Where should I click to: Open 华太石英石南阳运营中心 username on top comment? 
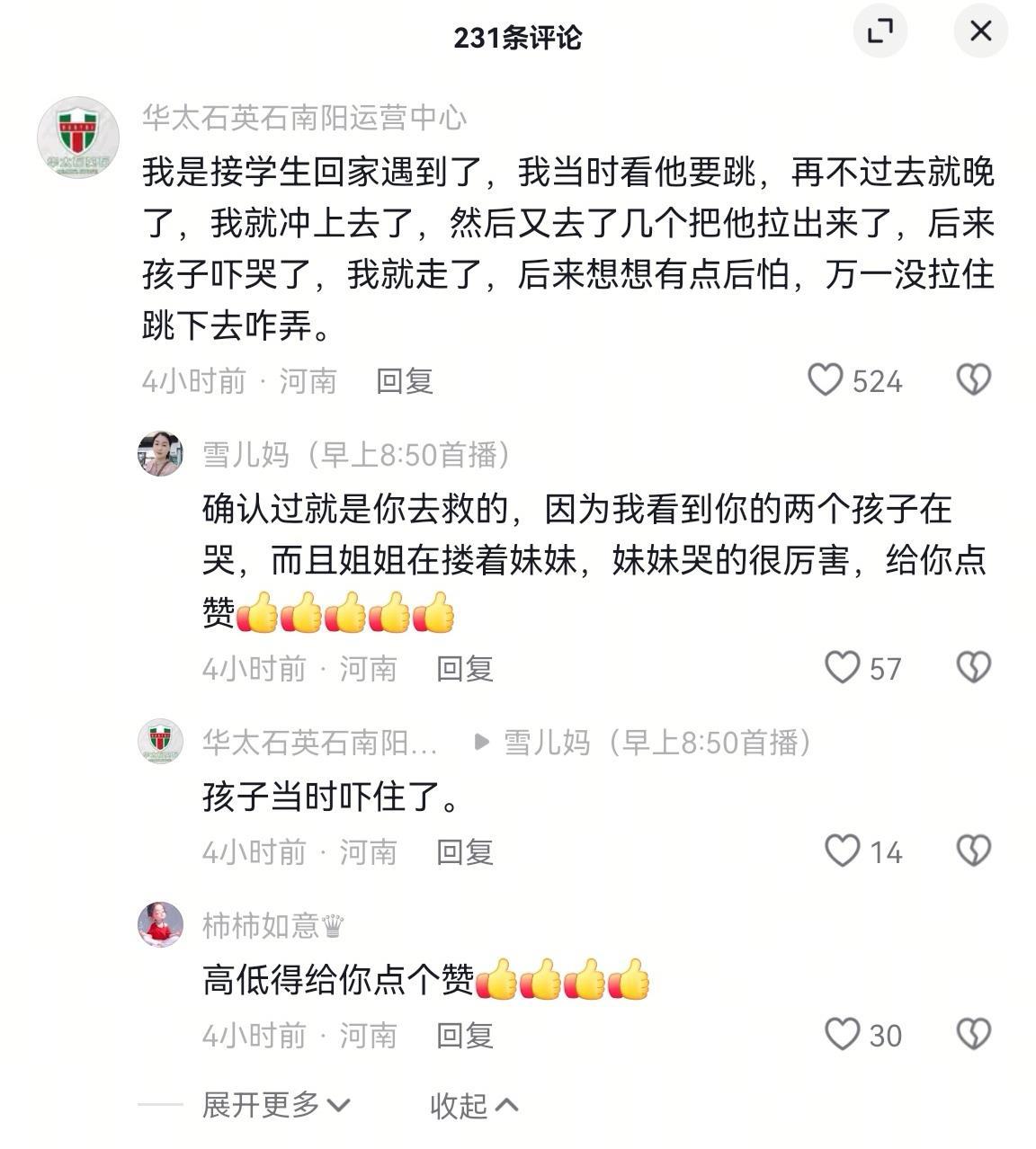click(x=304, y=118)
